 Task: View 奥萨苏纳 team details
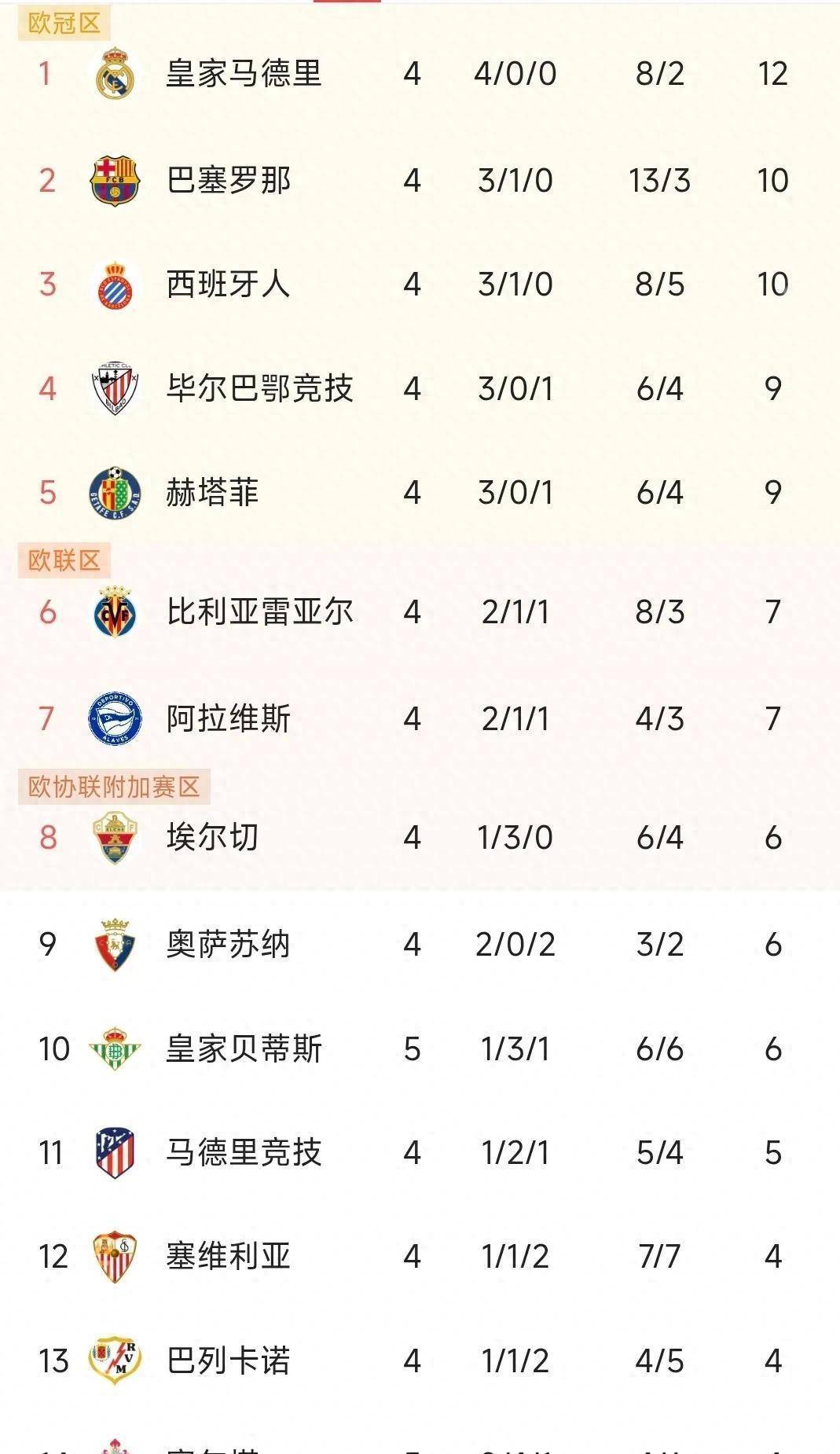point(228,945)
